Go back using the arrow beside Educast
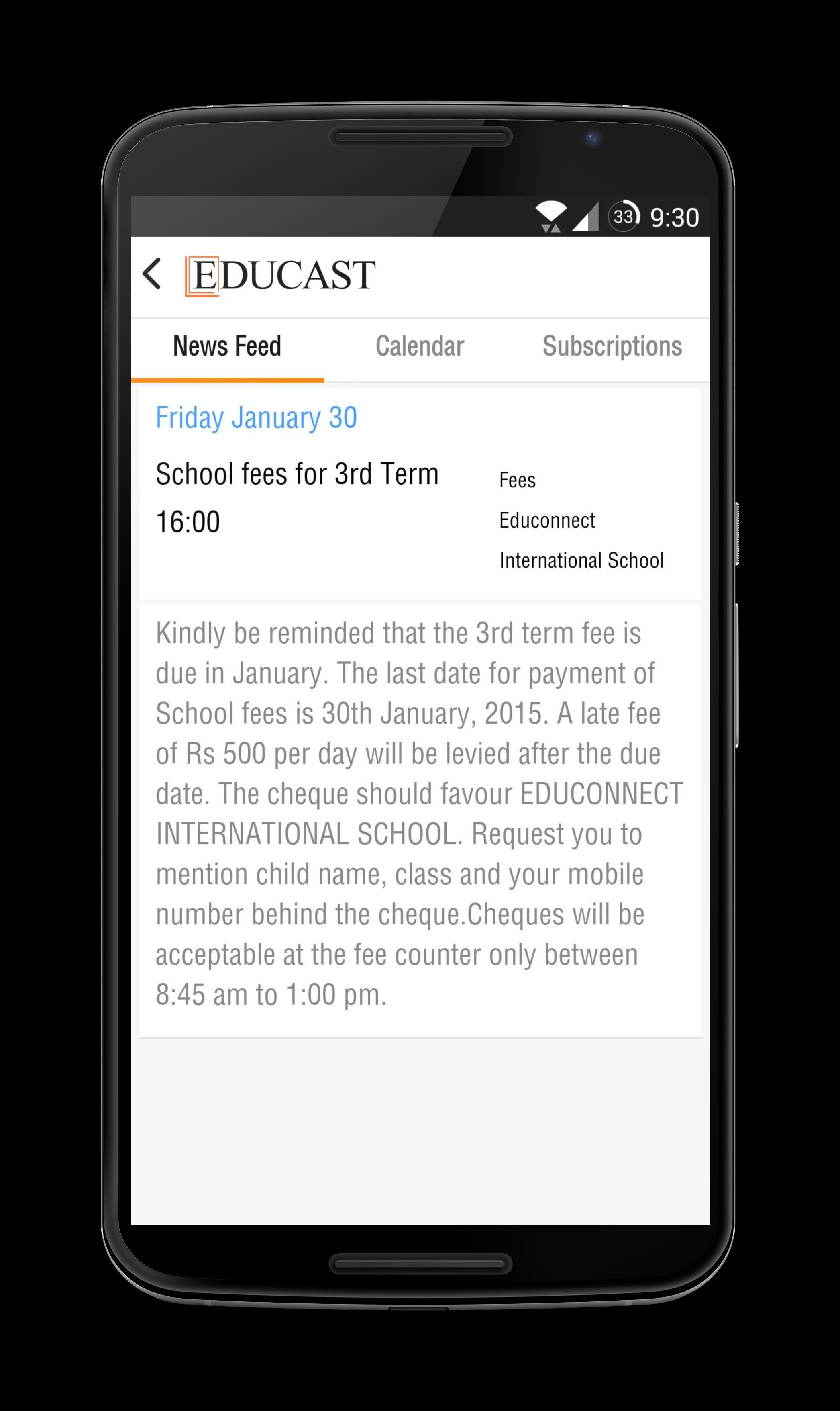This screenshot has height=1411, width=840. pos(152,275)
